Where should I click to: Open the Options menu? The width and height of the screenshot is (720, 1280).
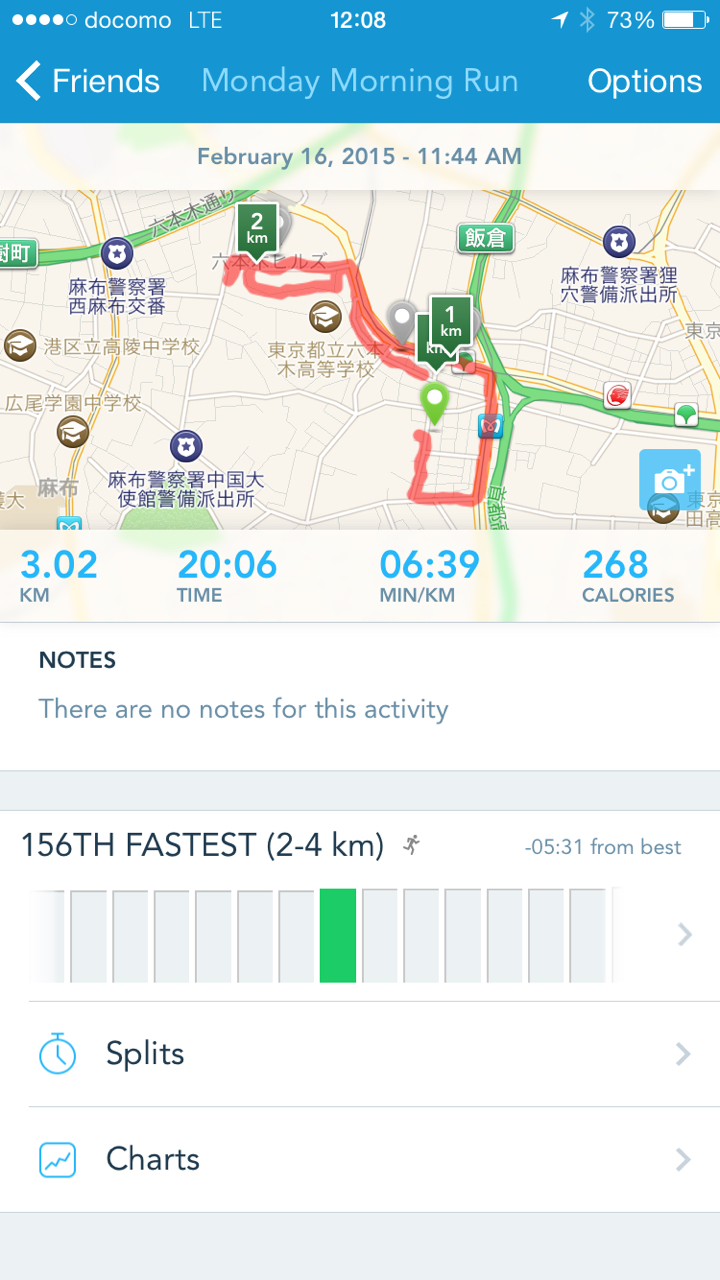click(644, 81)
